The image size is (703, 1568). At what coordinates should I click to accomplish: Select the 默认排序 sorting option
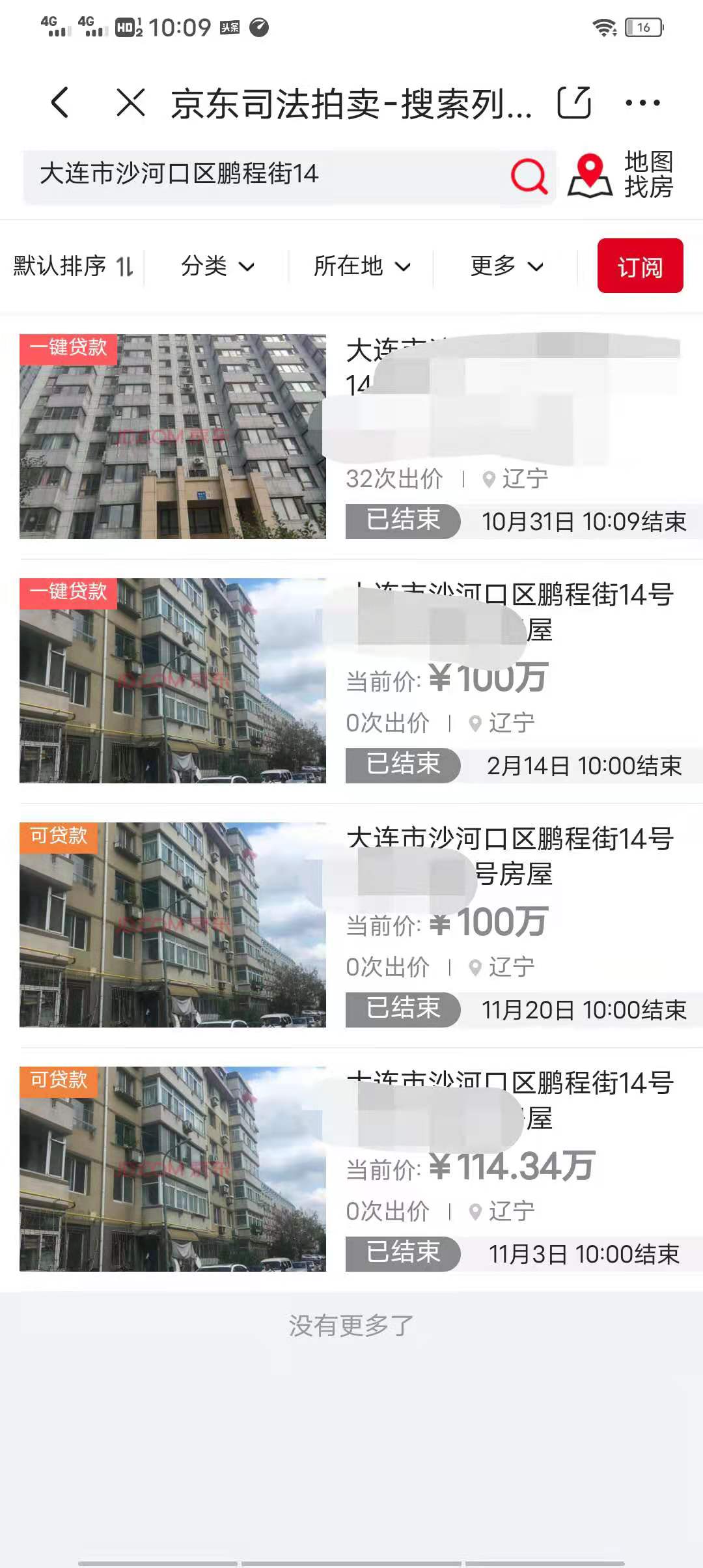tap(61, 265)
